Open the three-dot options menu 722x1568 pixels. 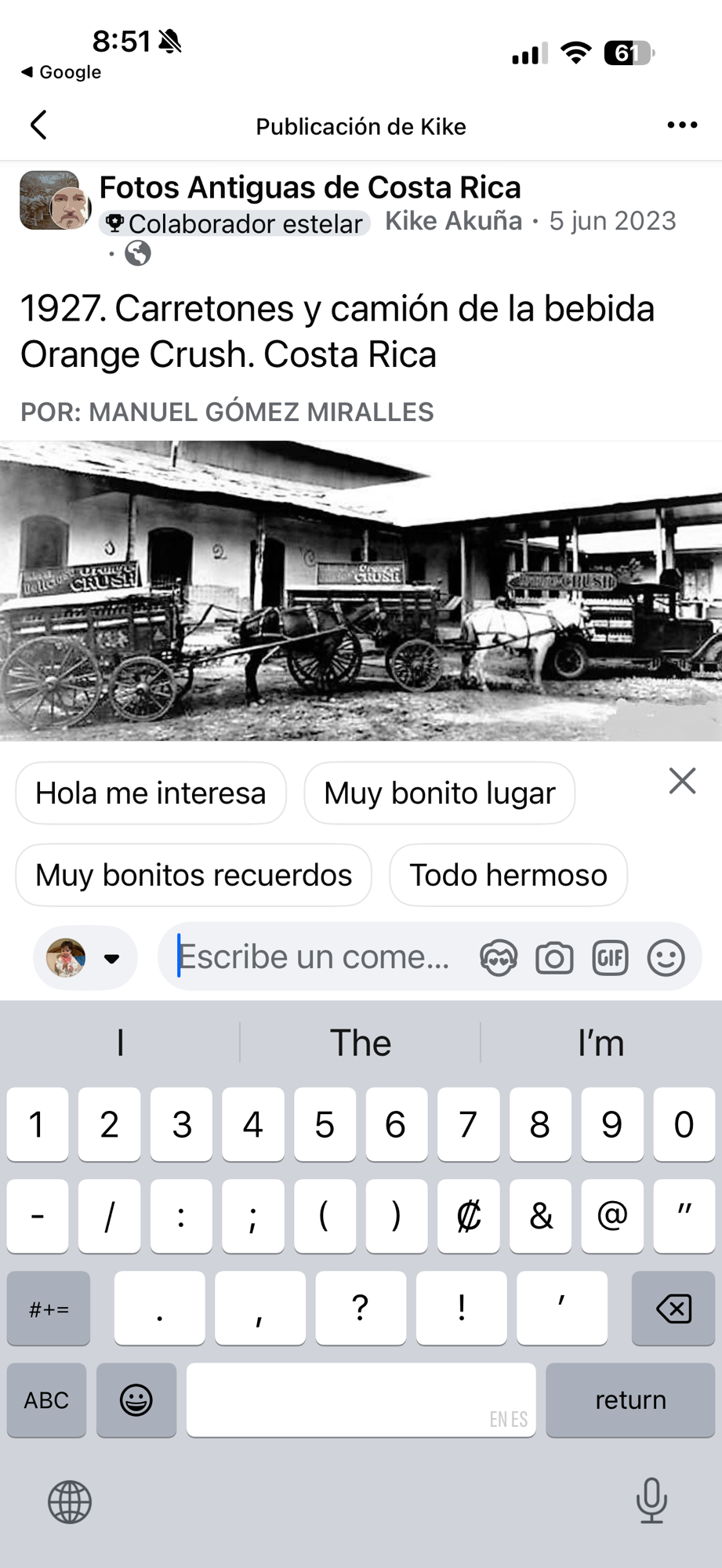pos(681,125)
